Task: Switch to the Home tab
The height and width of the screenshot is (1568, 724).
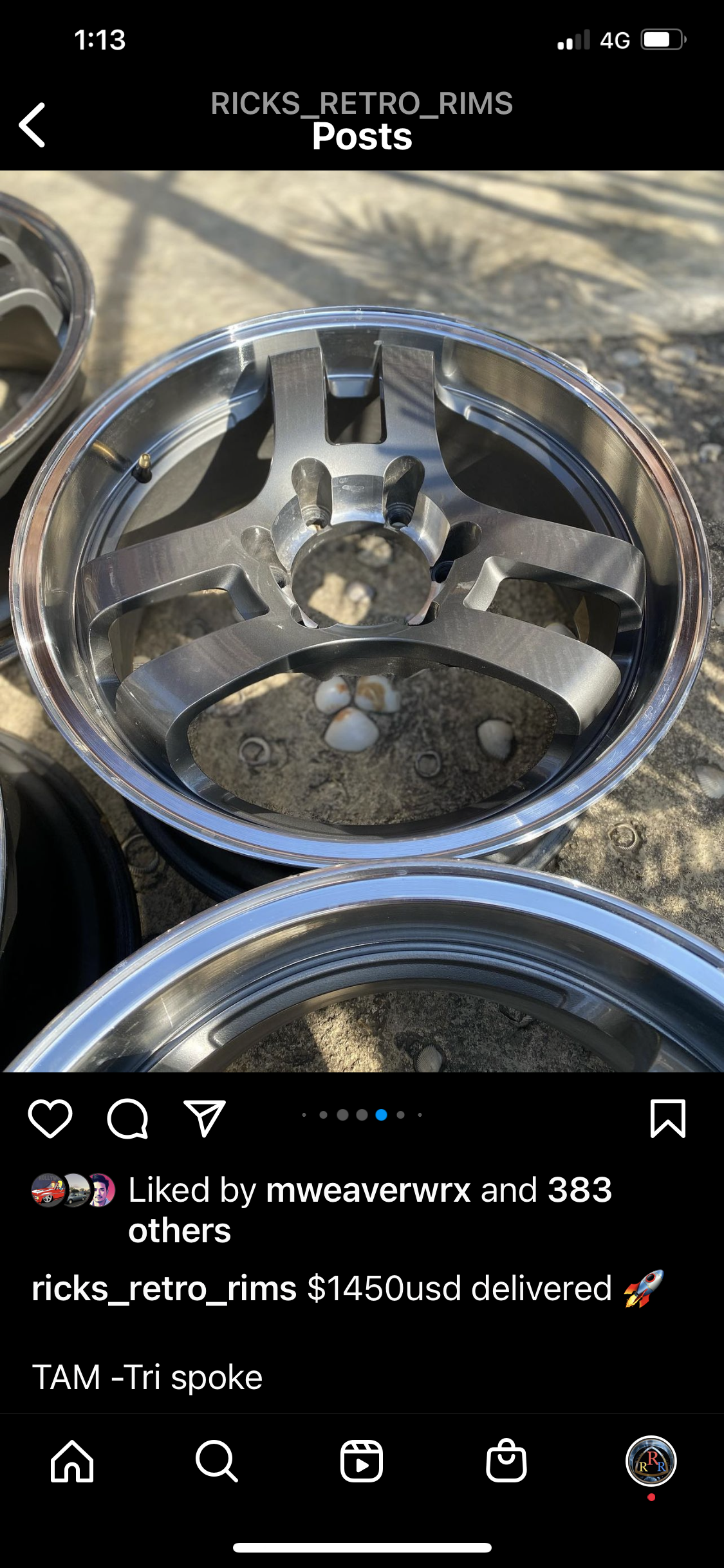Action: [72, 1461]
